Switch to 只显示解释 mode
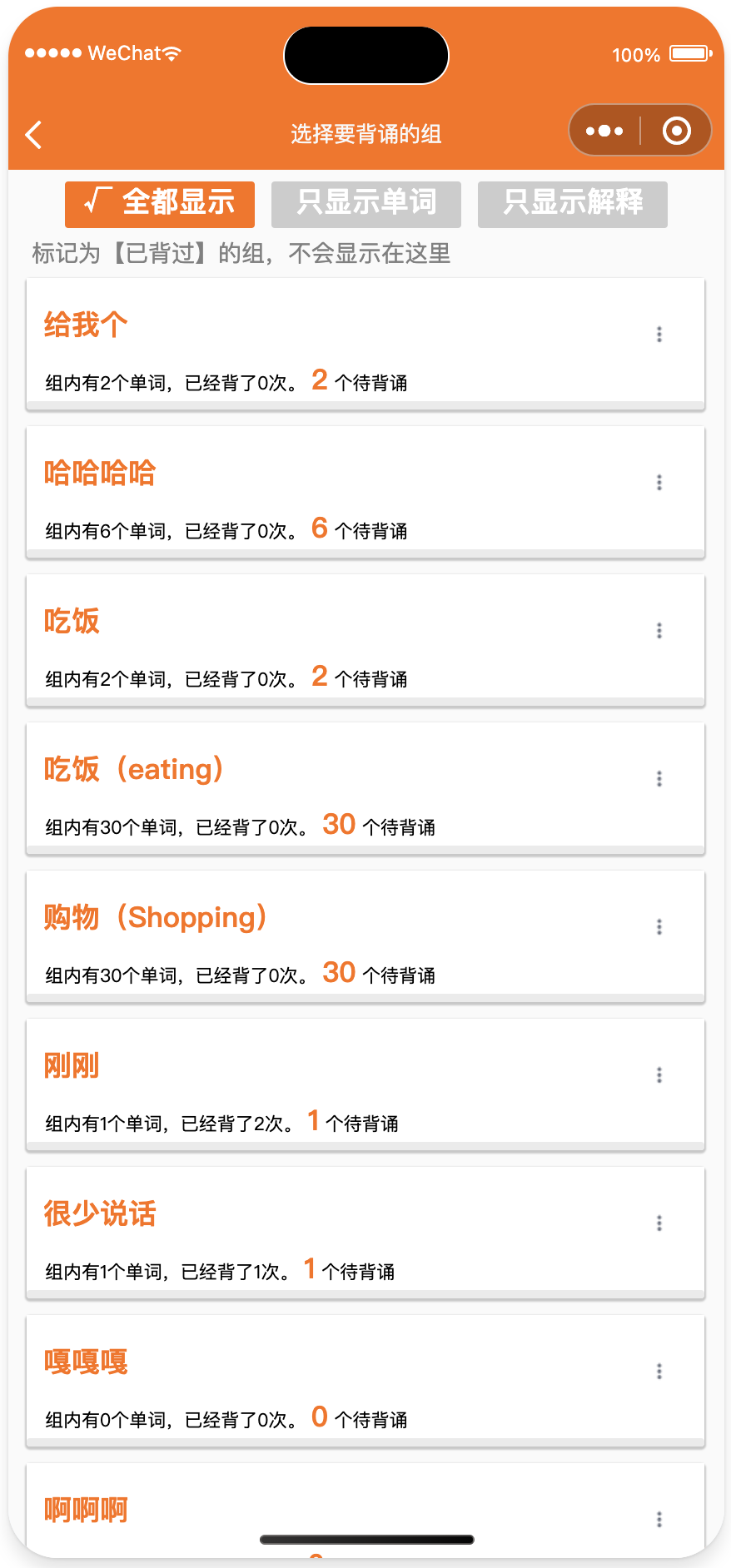731x1568 pixels. tap(573, 204)
